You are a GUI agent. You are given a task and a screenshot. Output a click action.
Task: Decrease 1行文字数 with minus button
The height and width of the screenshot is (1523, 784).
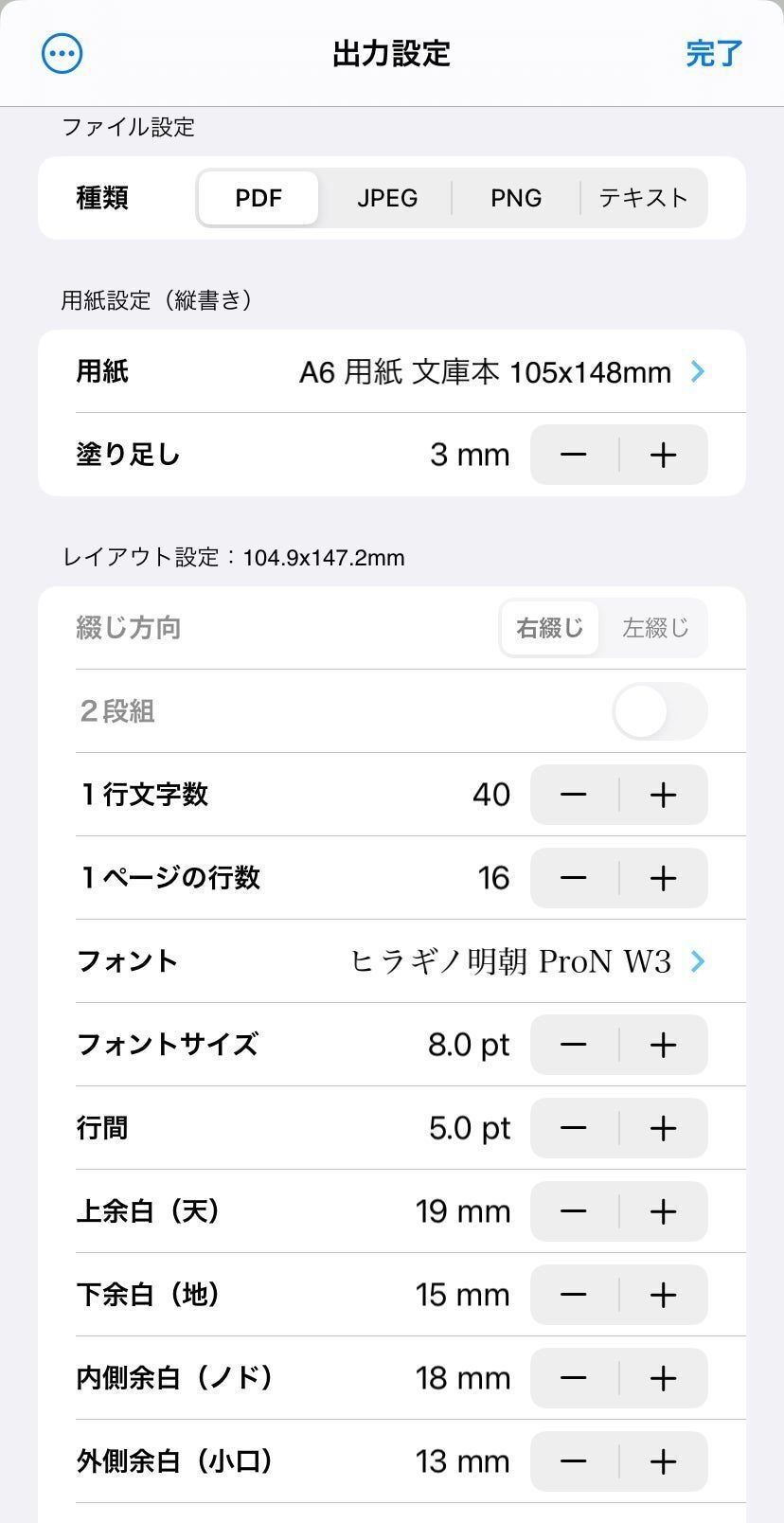tap(574, 795)
